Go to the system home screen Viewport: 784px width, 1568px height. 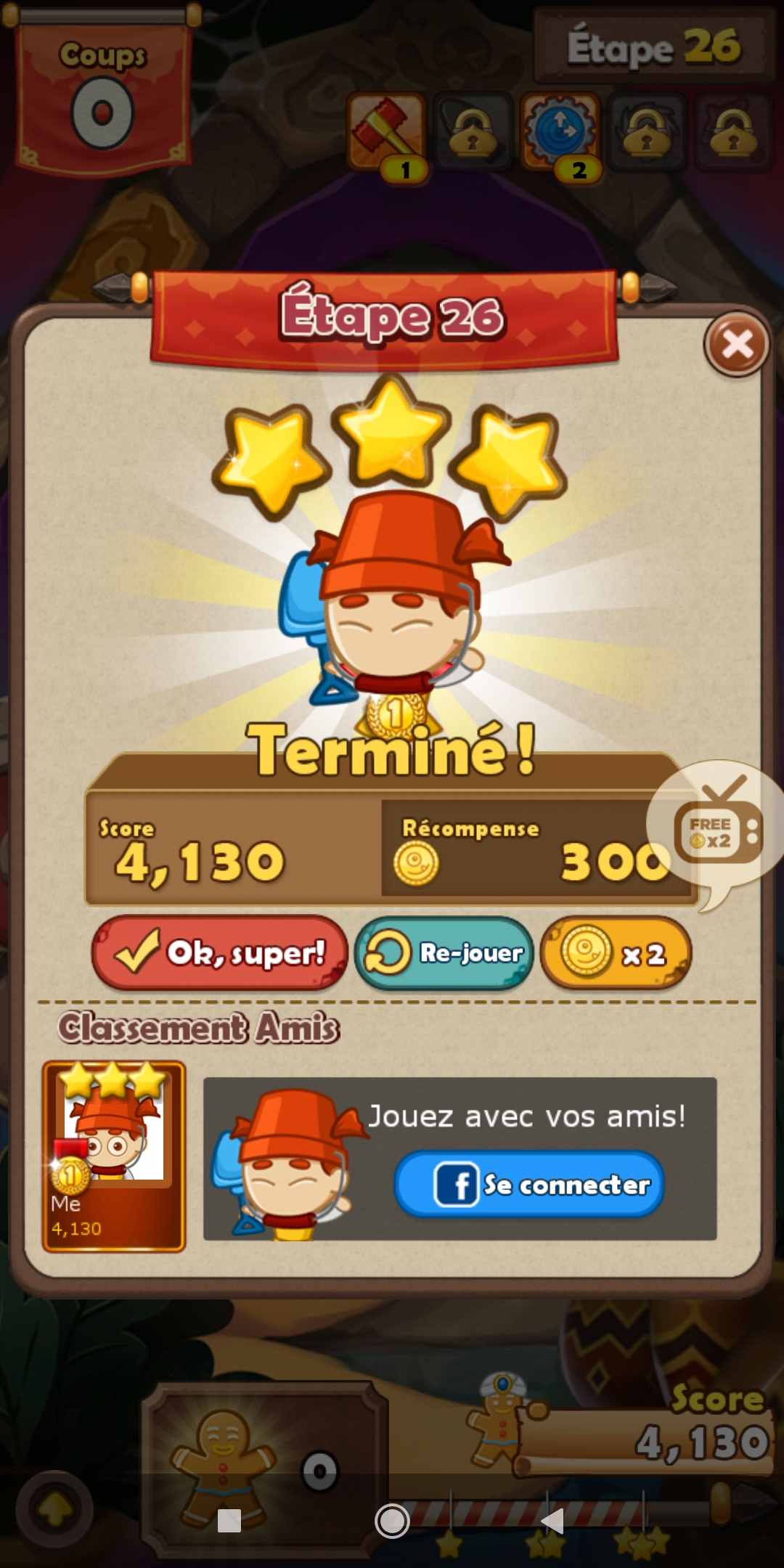392,1520
